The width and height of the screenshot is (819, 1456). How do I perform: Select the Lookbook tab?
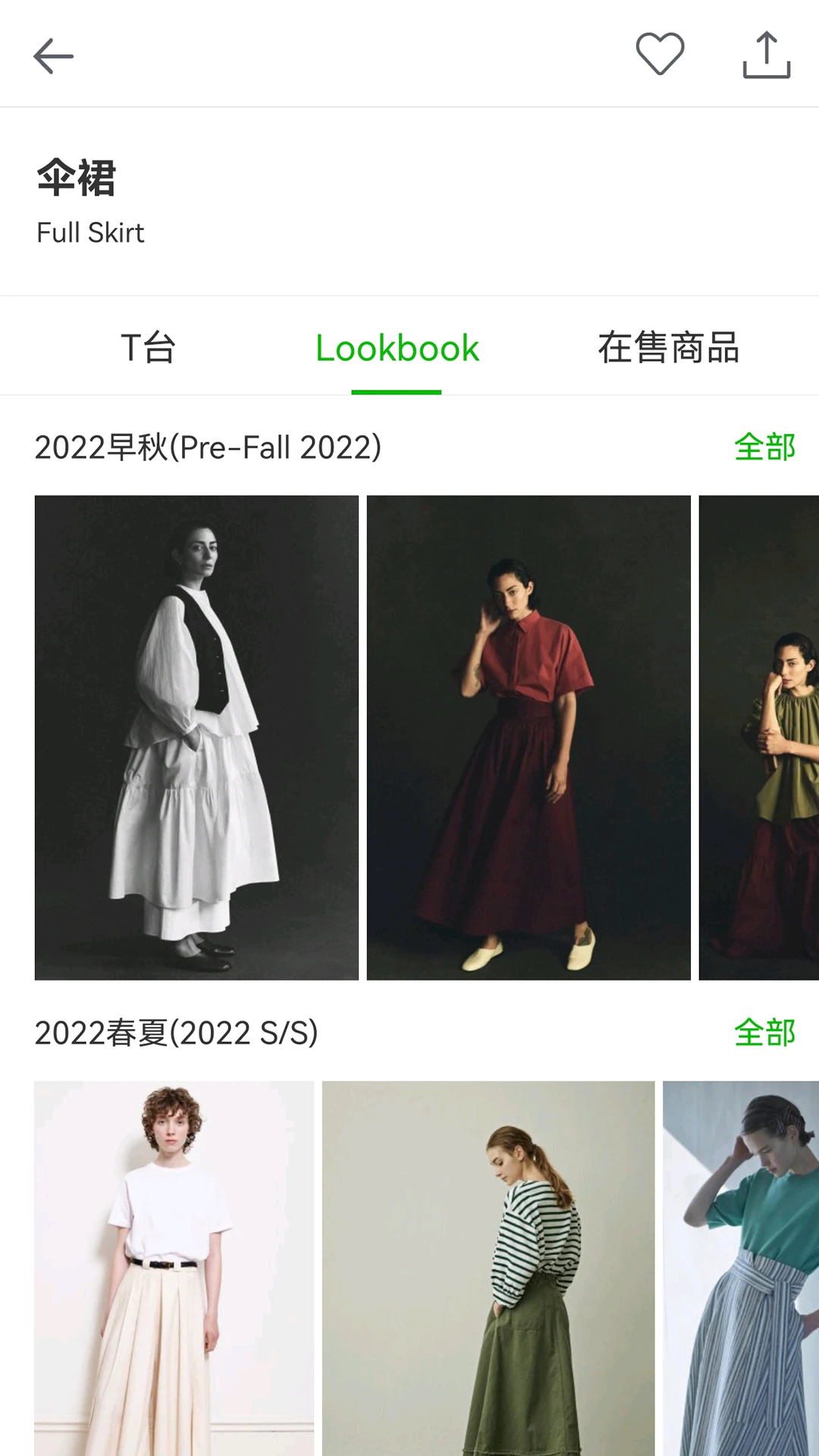pyautogui.click(x=397, y=348)
